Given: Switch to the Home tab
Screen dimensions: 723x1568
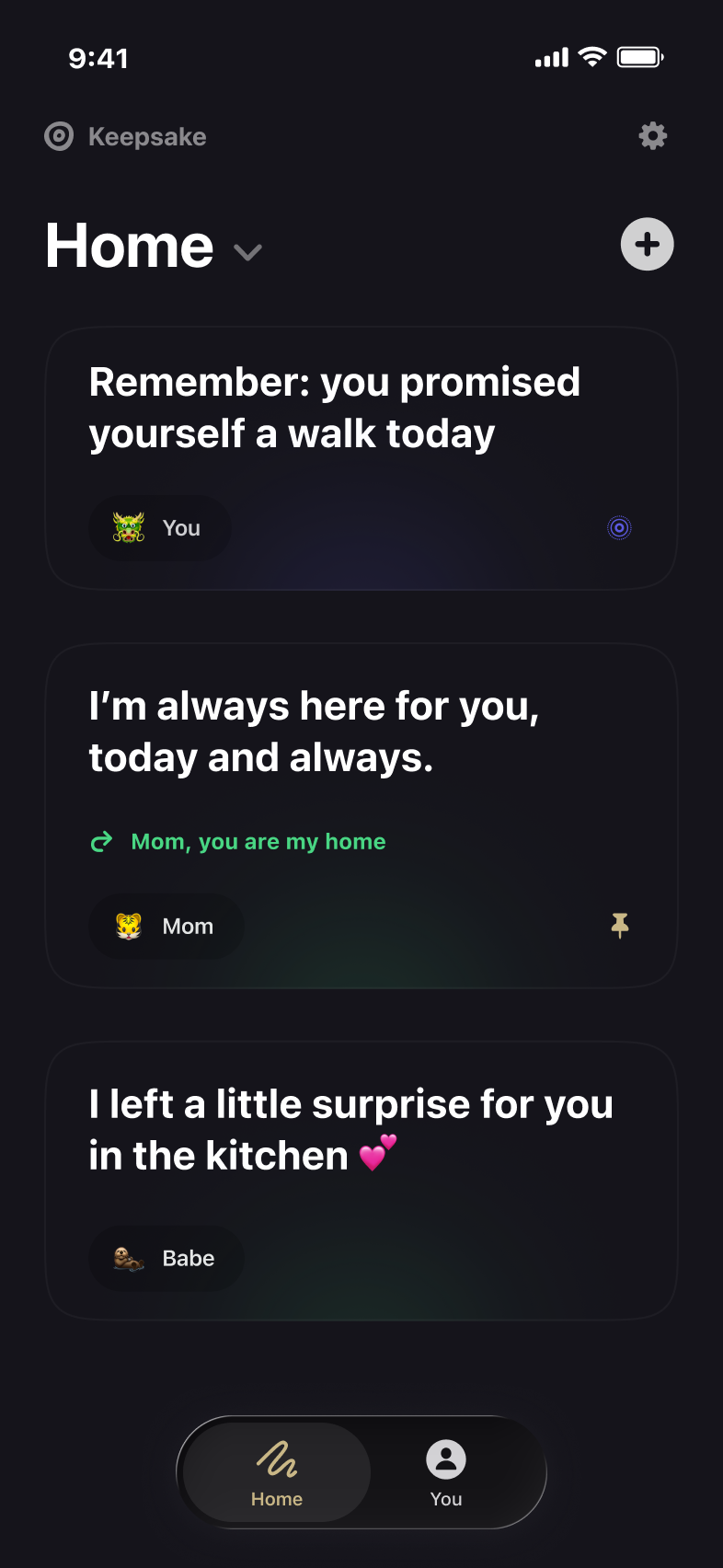Looking at the screenshot, I should (x=277, y=1472).
